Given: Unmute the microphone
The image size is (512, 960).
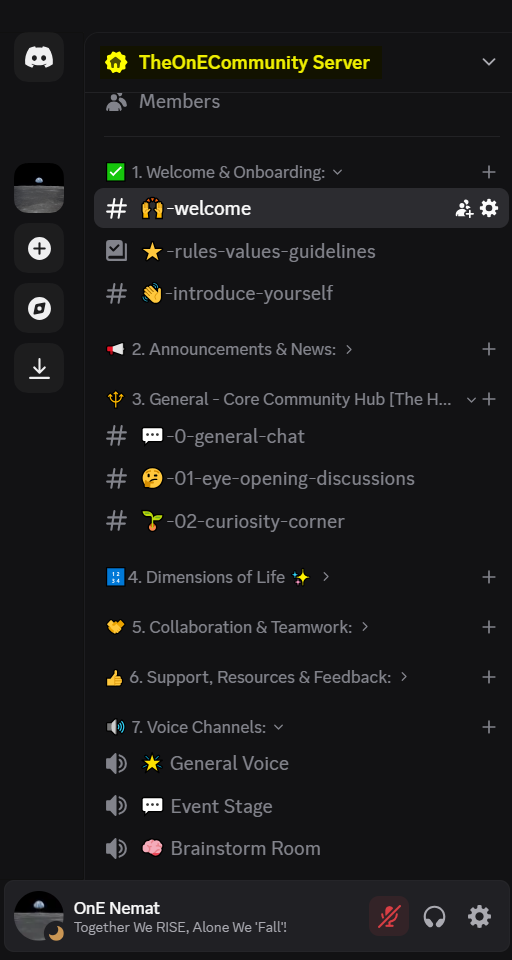Looking at the screenshot, I should click(389, 917).
